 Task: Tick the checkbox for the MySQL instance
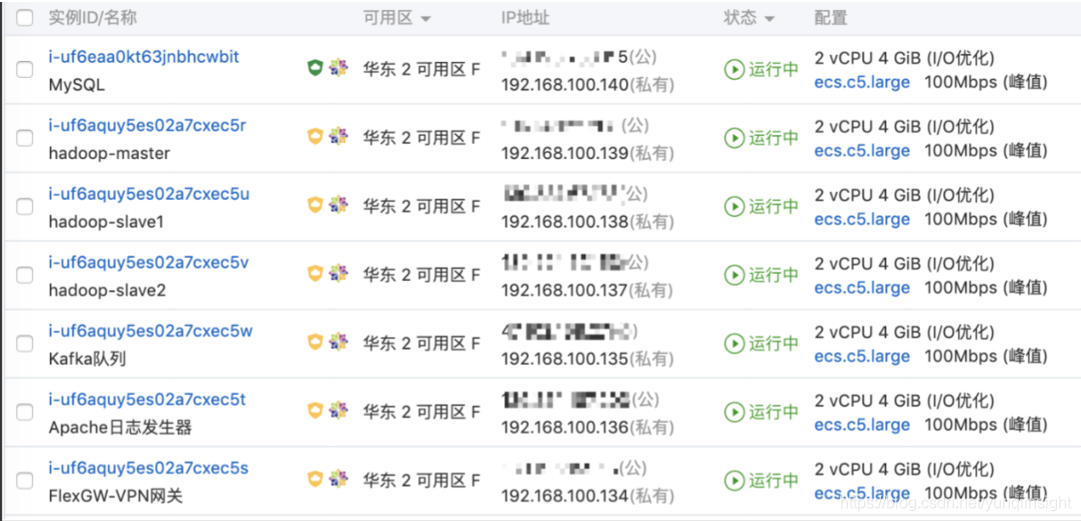click(25, 70)
